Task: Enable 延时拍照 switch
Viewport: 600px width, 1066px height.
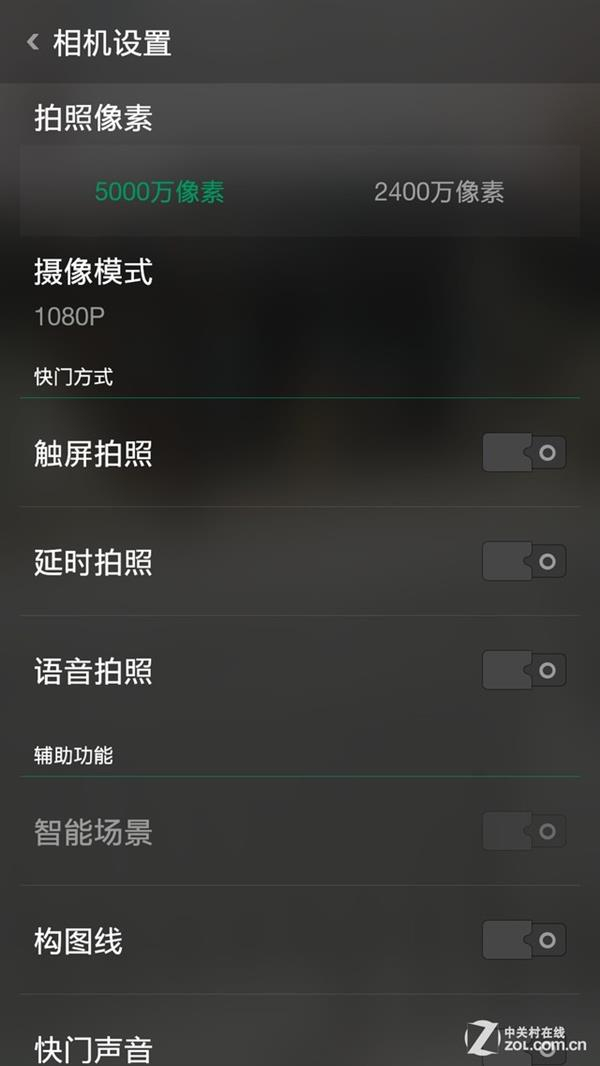Action: click(524, 562)
